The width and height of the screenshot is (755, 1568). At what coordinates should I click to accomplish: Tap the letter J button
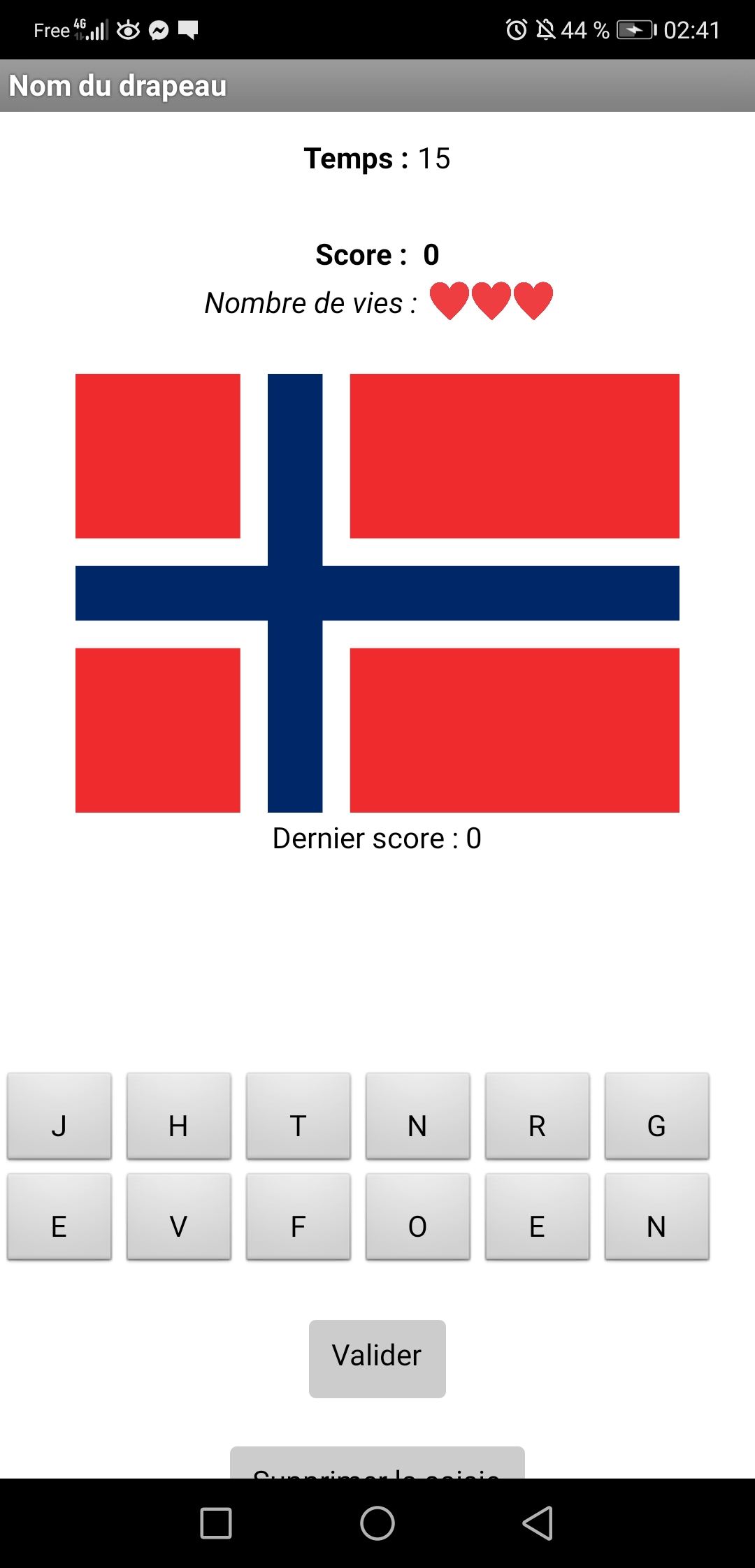click(59, 1116)
